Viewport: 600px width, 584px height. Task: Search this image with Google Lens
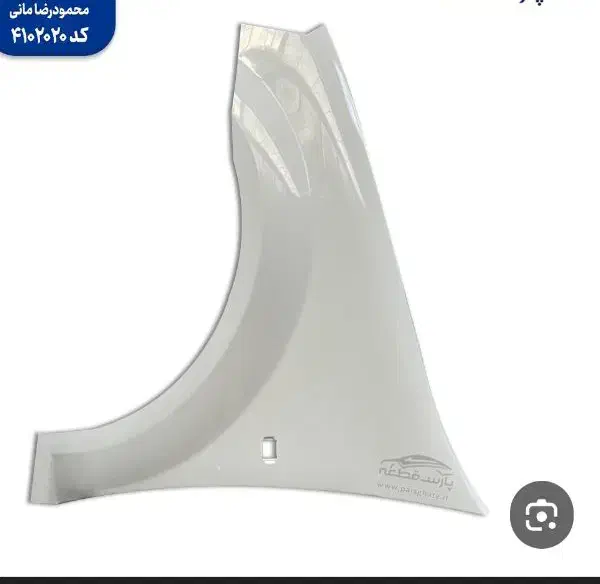542,516
